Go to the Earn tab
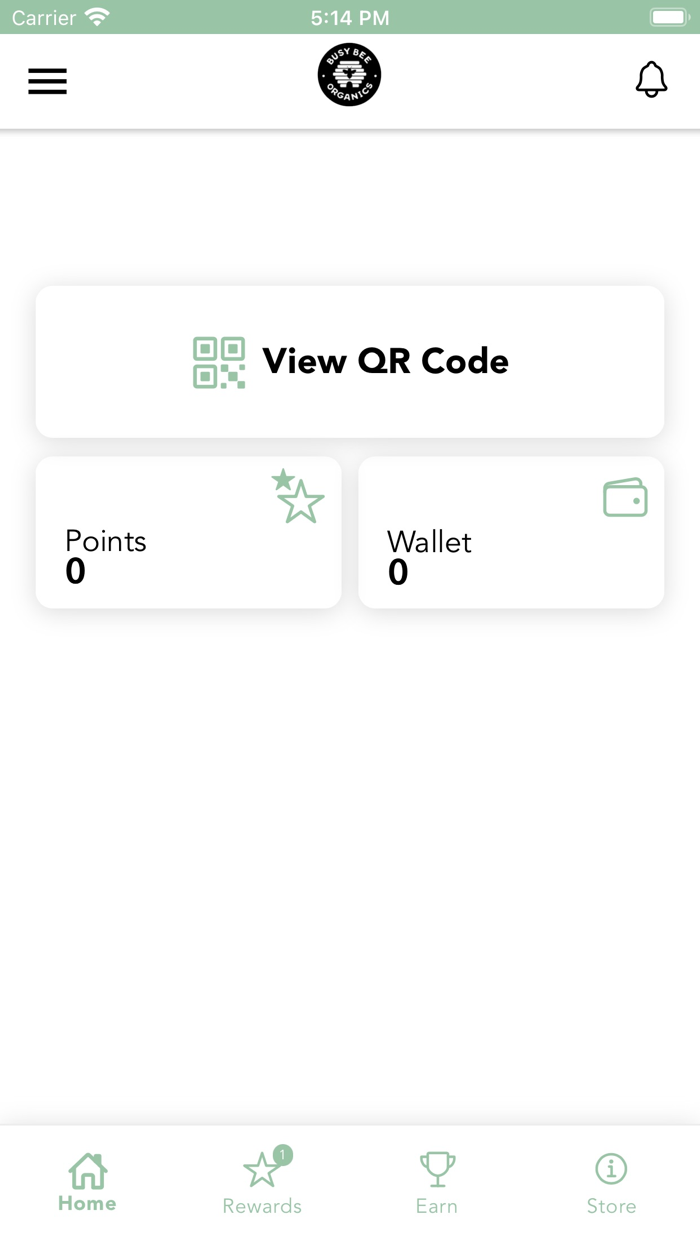Image resolution: width=700 pixels, height=1244 pixels. (x=437, y=1182)
